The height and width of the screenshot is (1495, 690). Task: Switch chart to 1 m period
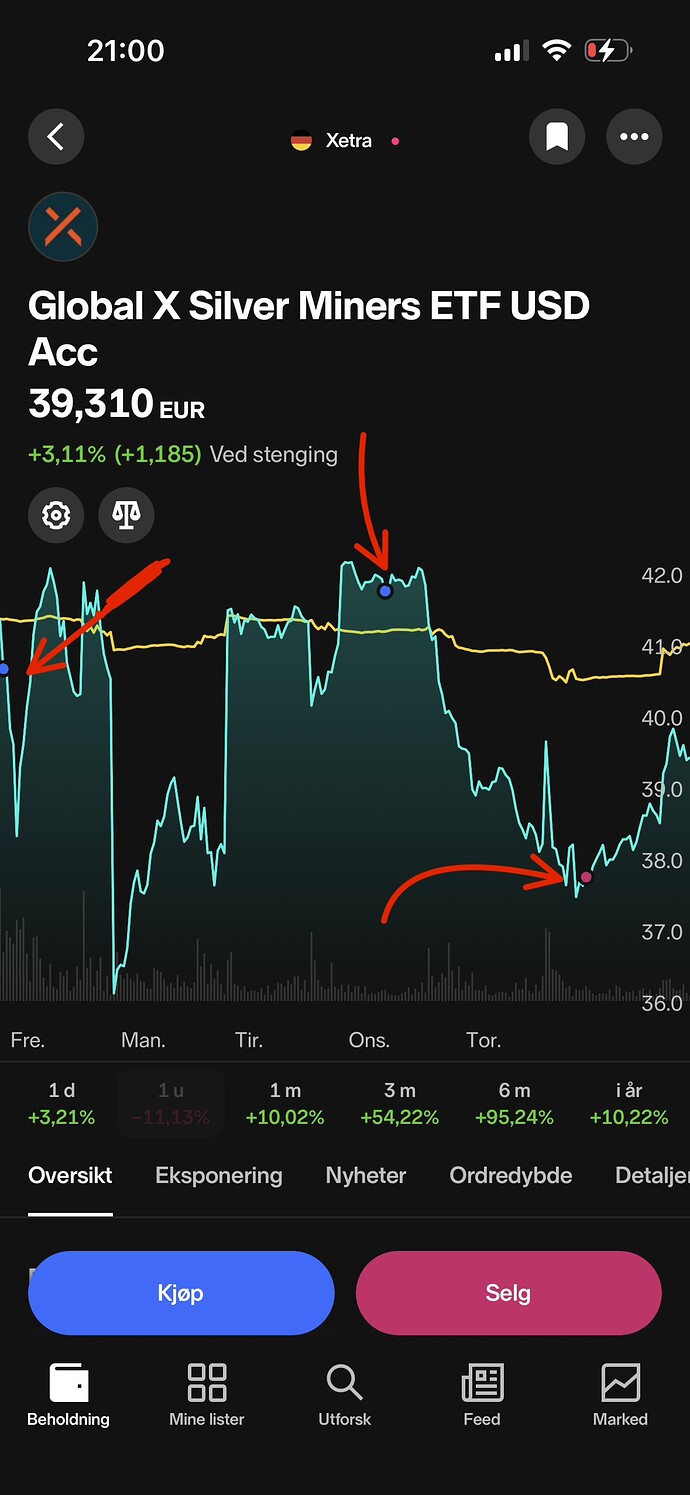click(x=285, y=1103)
